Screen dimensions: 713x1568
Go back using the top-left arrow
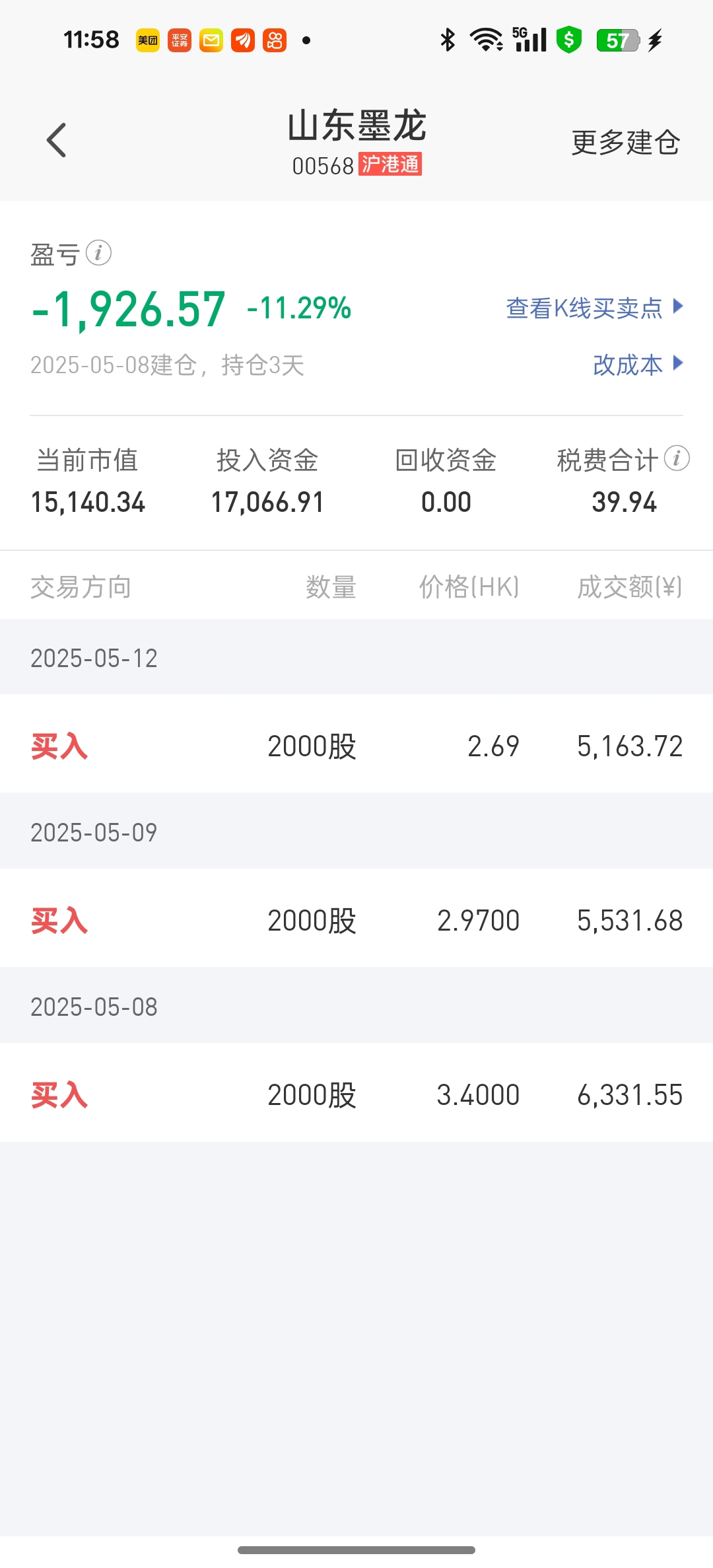(x=57, y=141)
